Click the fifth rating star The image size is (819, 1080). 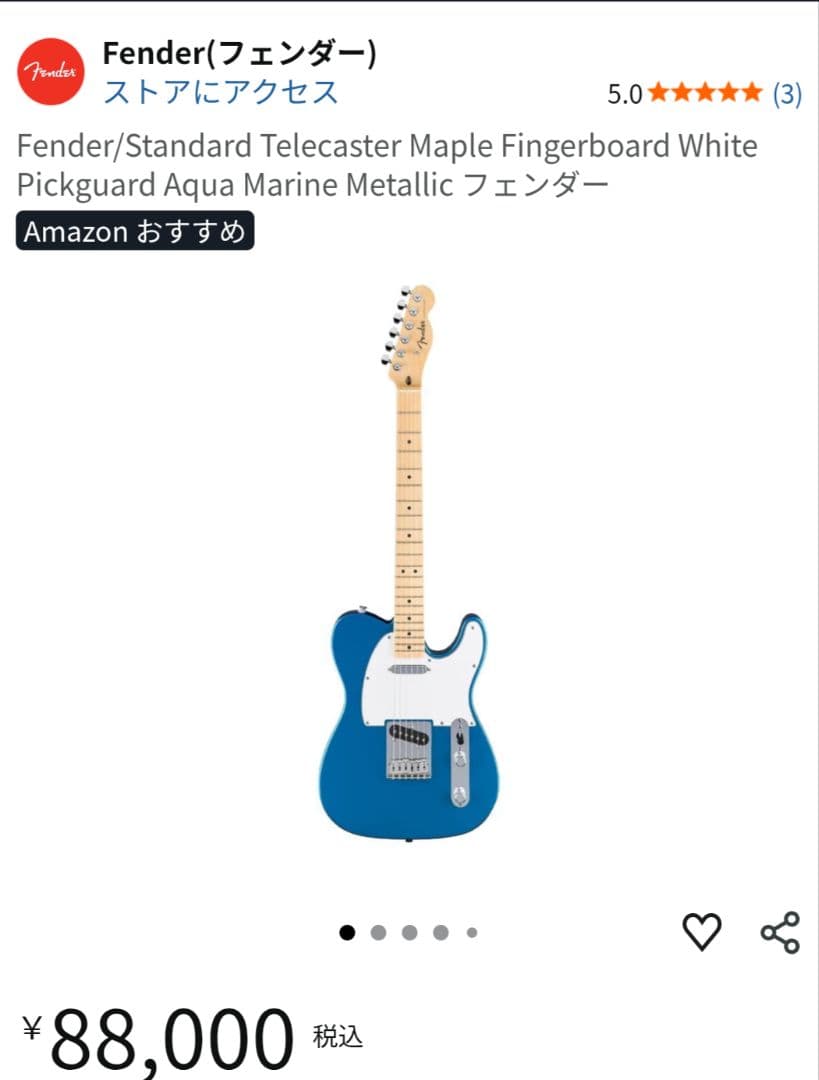[750, 93]
